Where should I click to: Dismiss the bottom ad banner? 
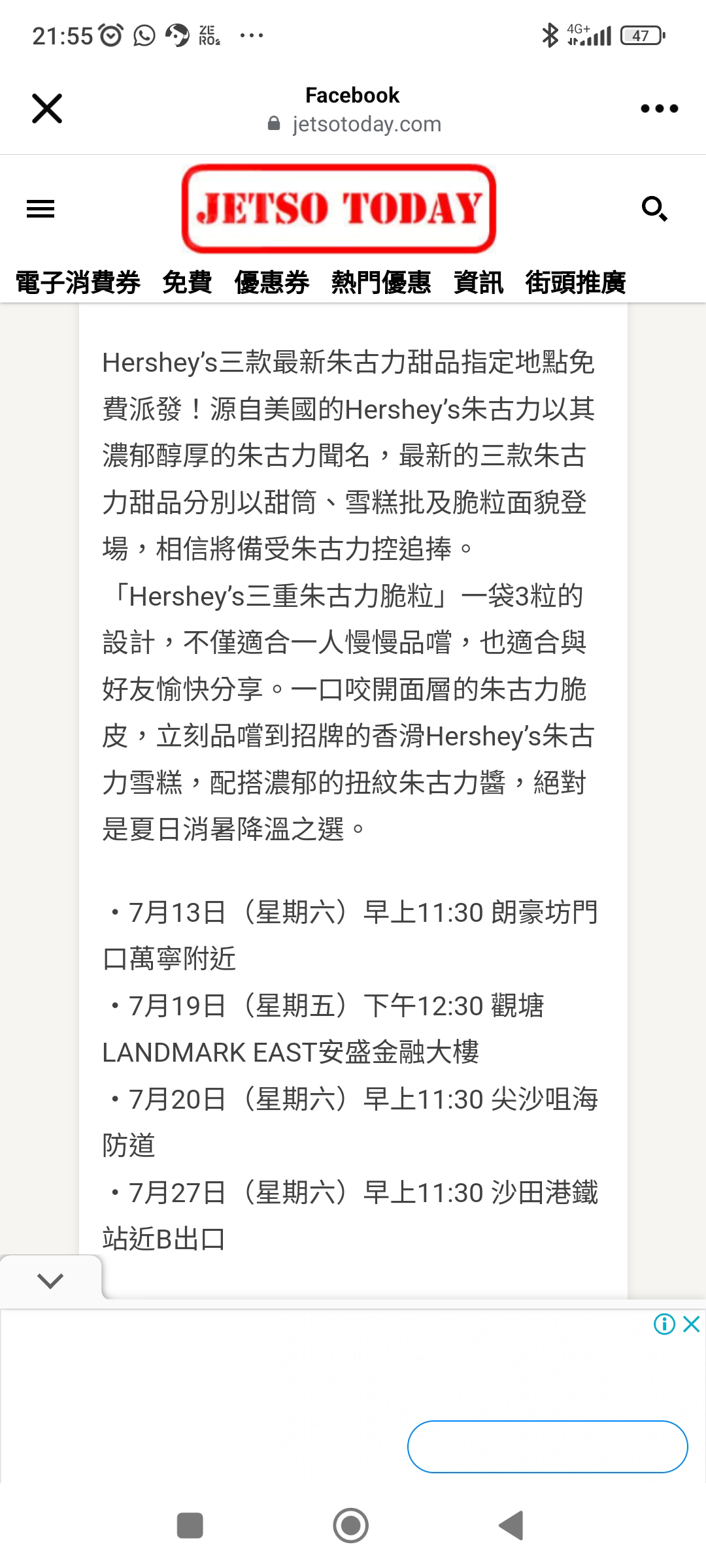click(692, 1324)
